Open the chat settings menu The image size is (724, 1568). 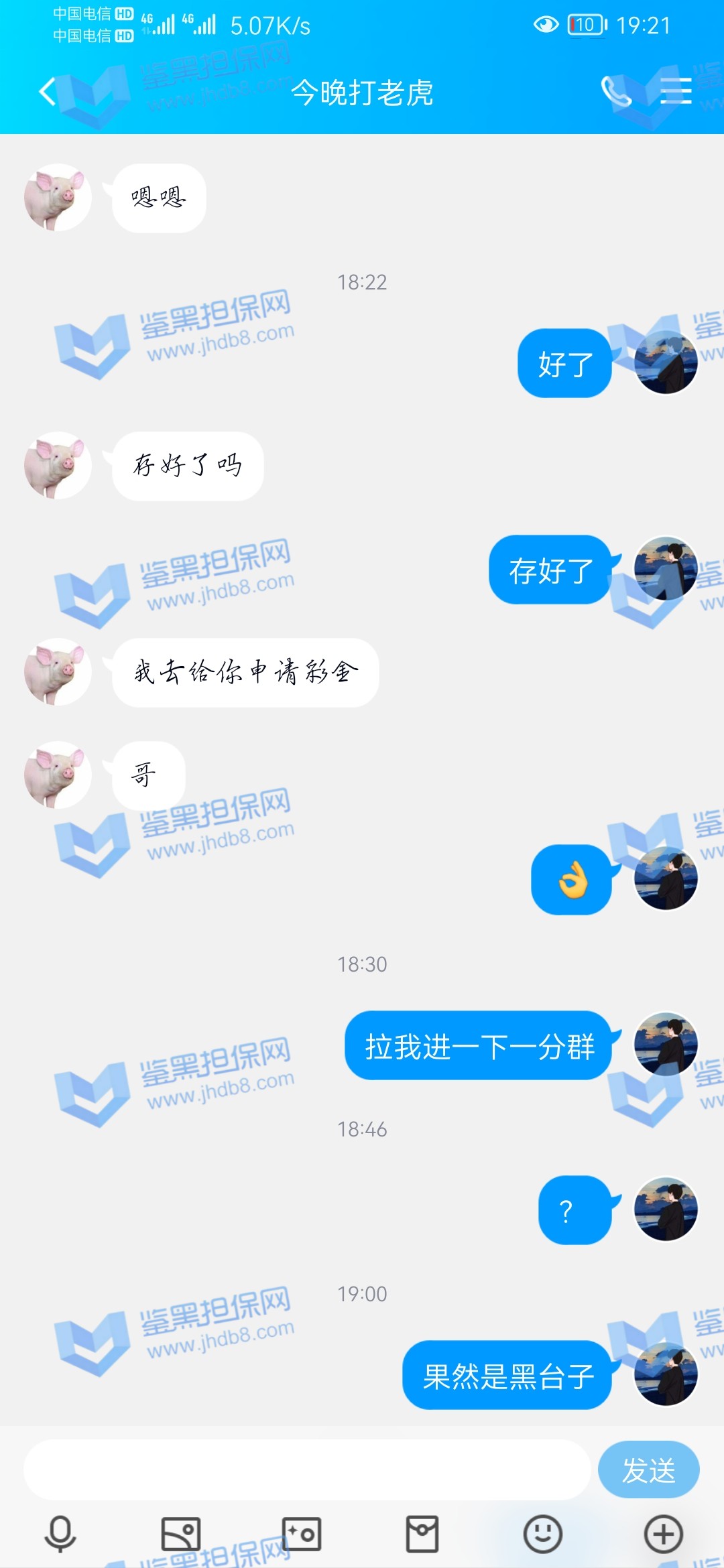coord(675,91)
